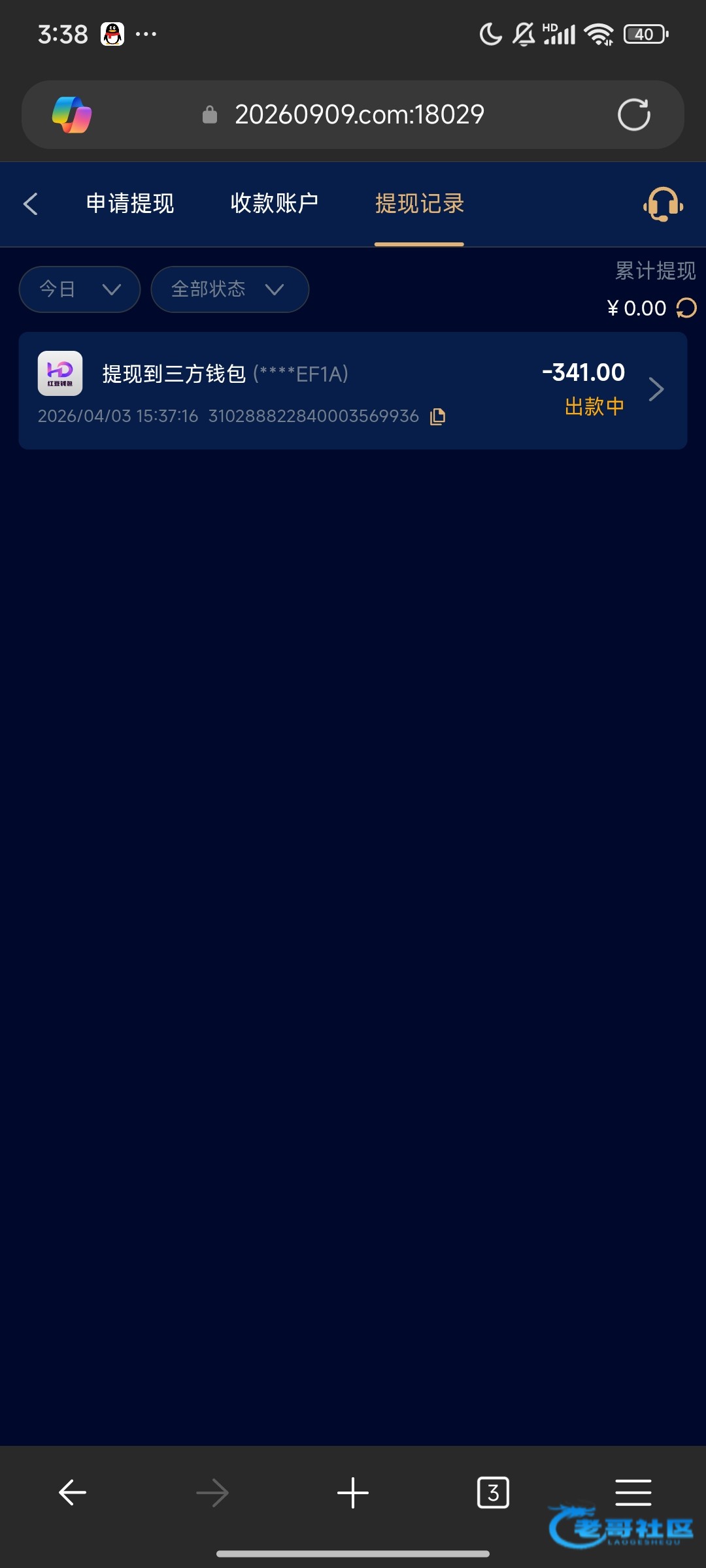Open the -341.00 withdrawal record
The width and height of the screenshot is (706, 1568).
click(353, 390)
